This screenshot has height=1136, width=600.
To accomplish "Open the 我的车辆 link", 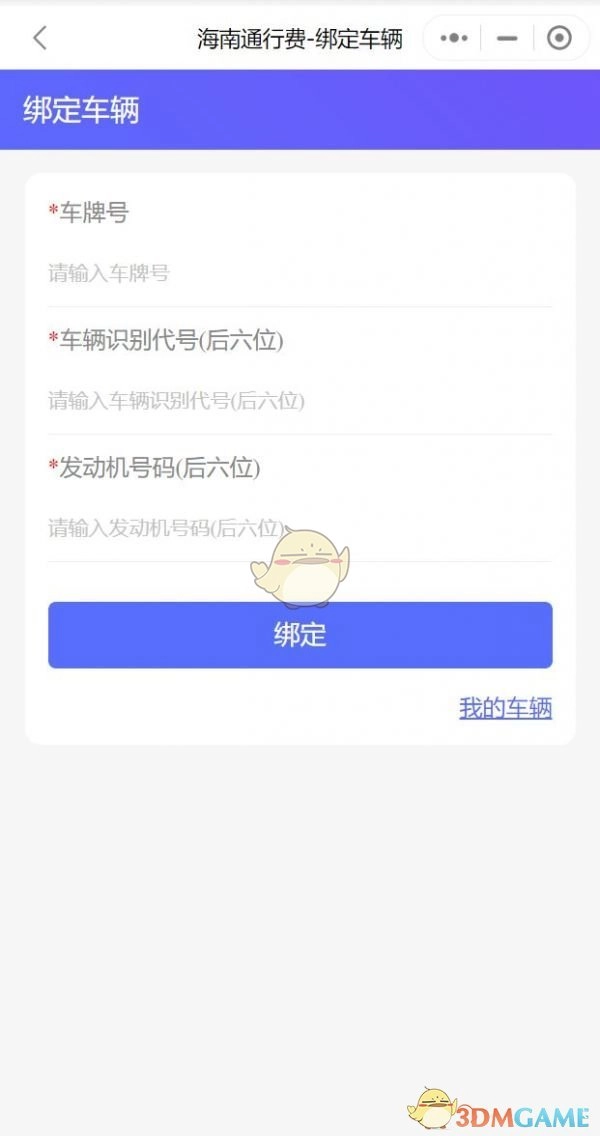I will click(x=505, y=709).
